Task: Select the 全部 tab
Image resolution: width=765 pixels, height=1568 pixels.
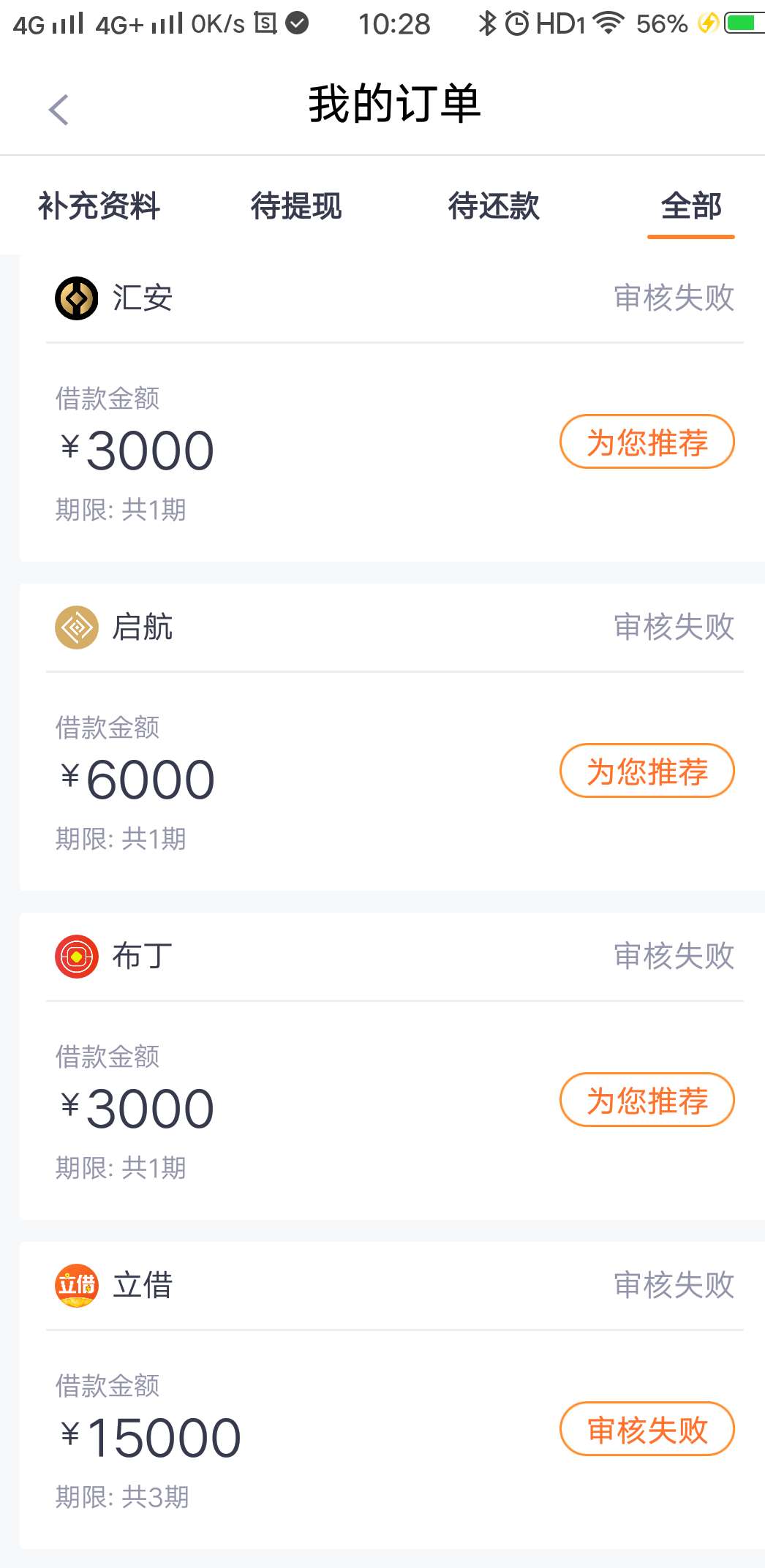Action: click(691, 206)
